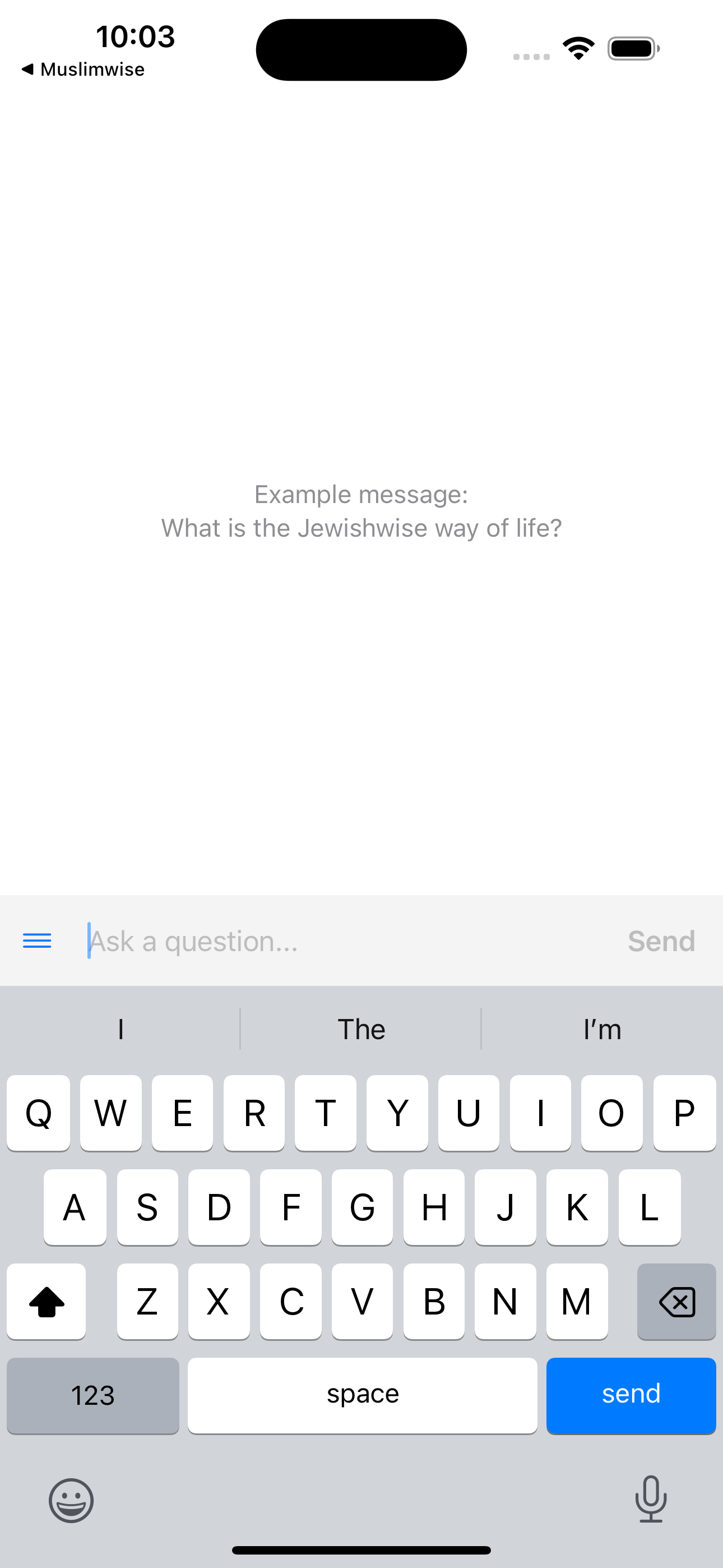Choose the predictive suggestion 'I'

pyautogui.click(x=120, y=1029)
